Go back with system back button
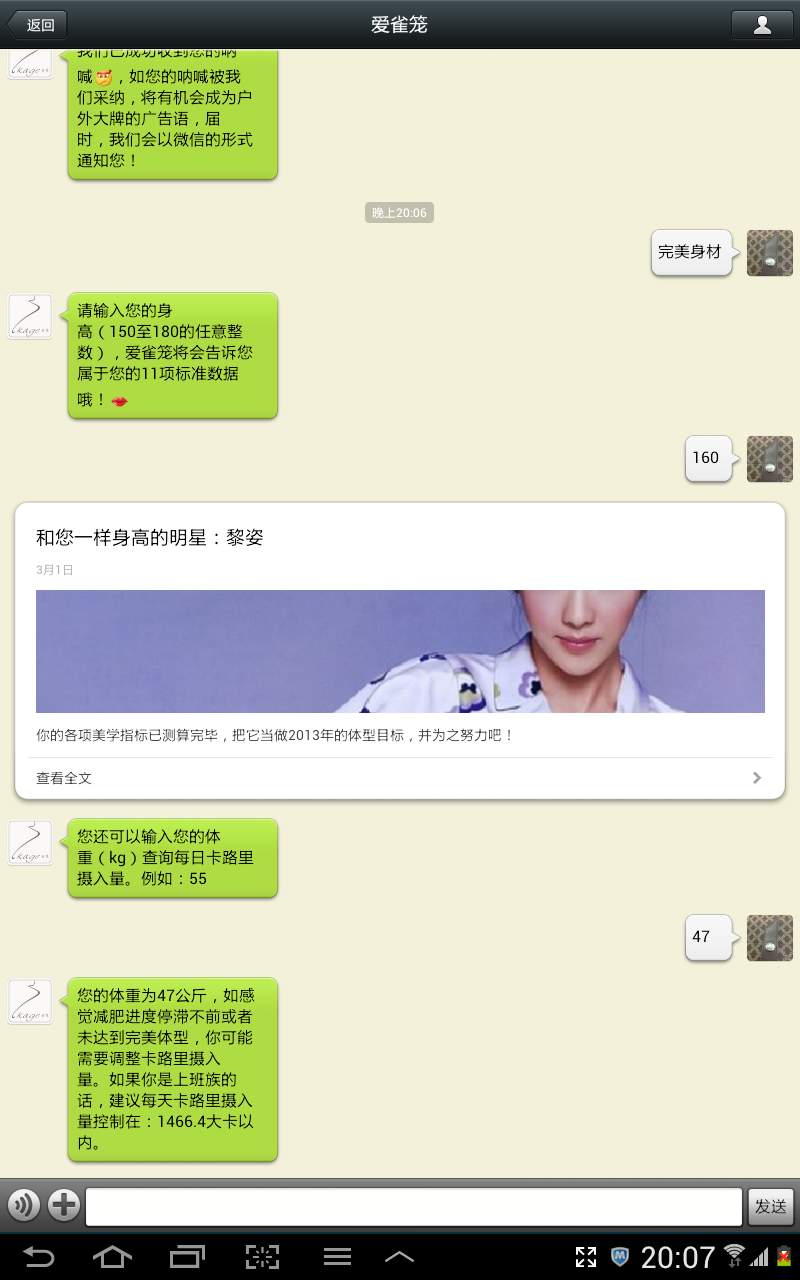The image size is (800, 1280). pos(39,1257)
